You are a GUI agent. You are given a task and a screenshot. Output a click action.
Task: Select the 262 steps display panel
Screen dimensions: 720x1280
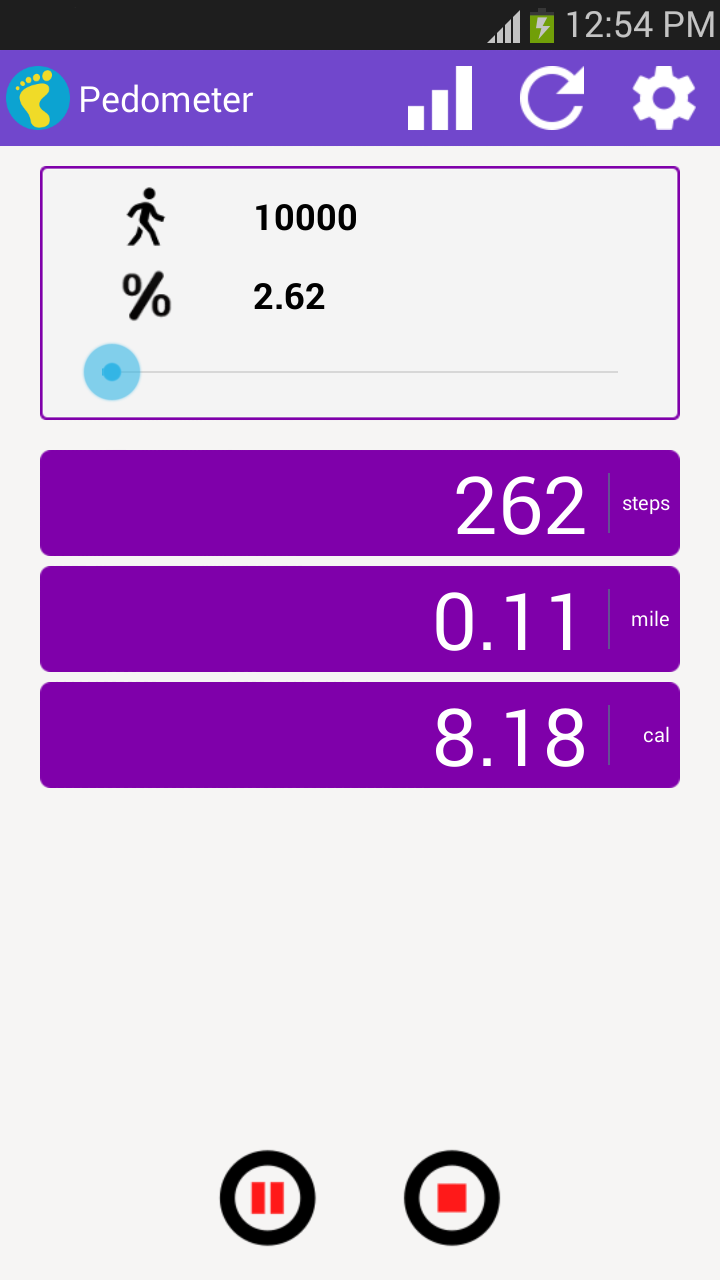click(360, 503)
